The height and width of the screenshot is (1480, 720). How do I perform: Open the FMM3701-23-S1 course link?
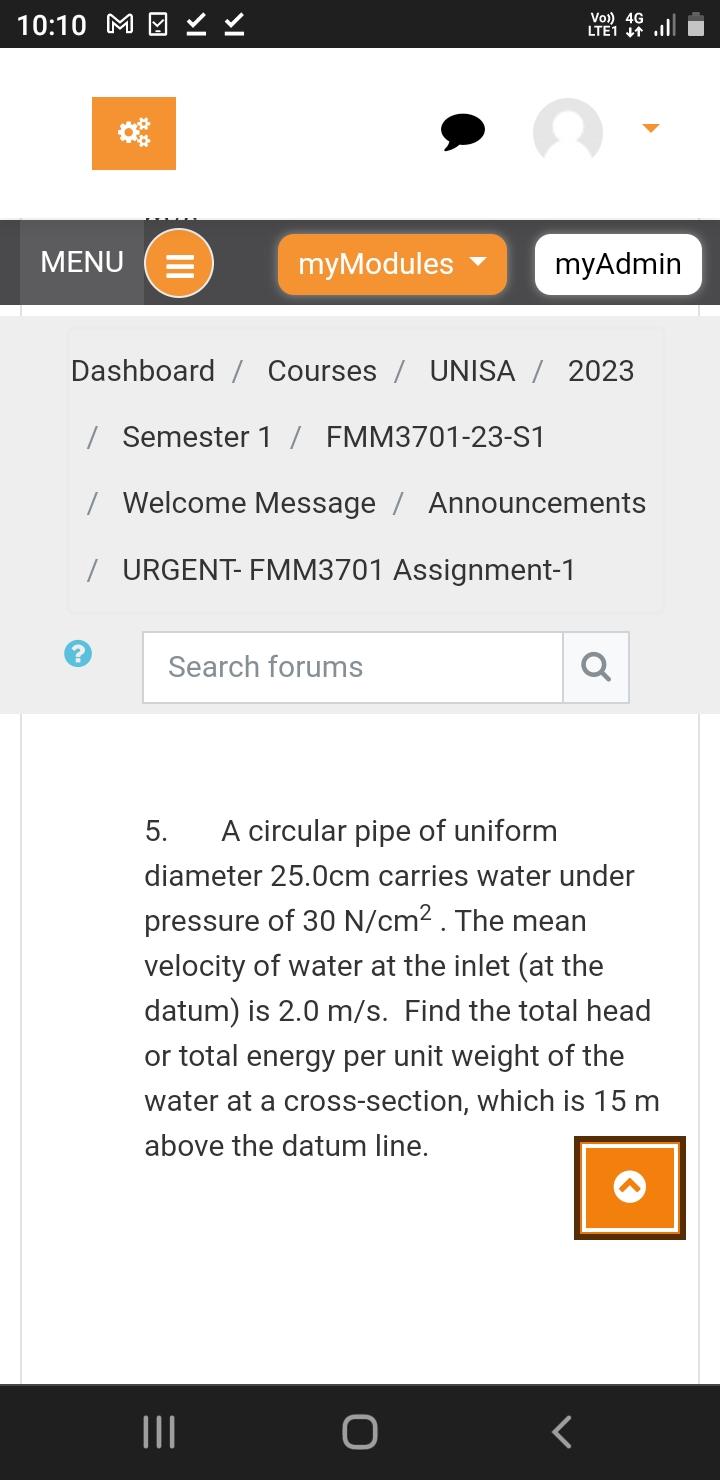[x=435, y=437]
